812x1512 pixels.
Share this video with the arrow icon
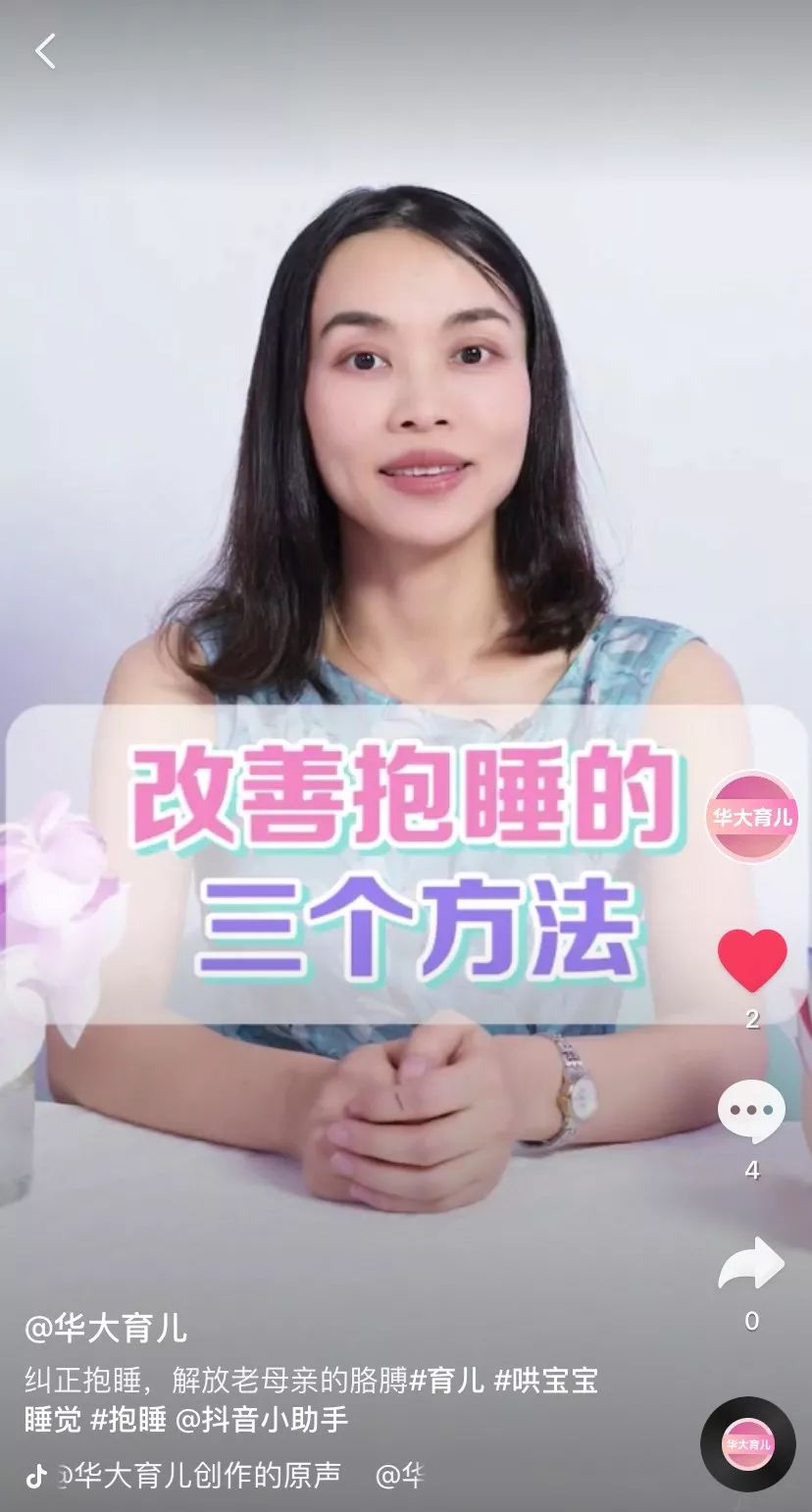point(751,1264)
